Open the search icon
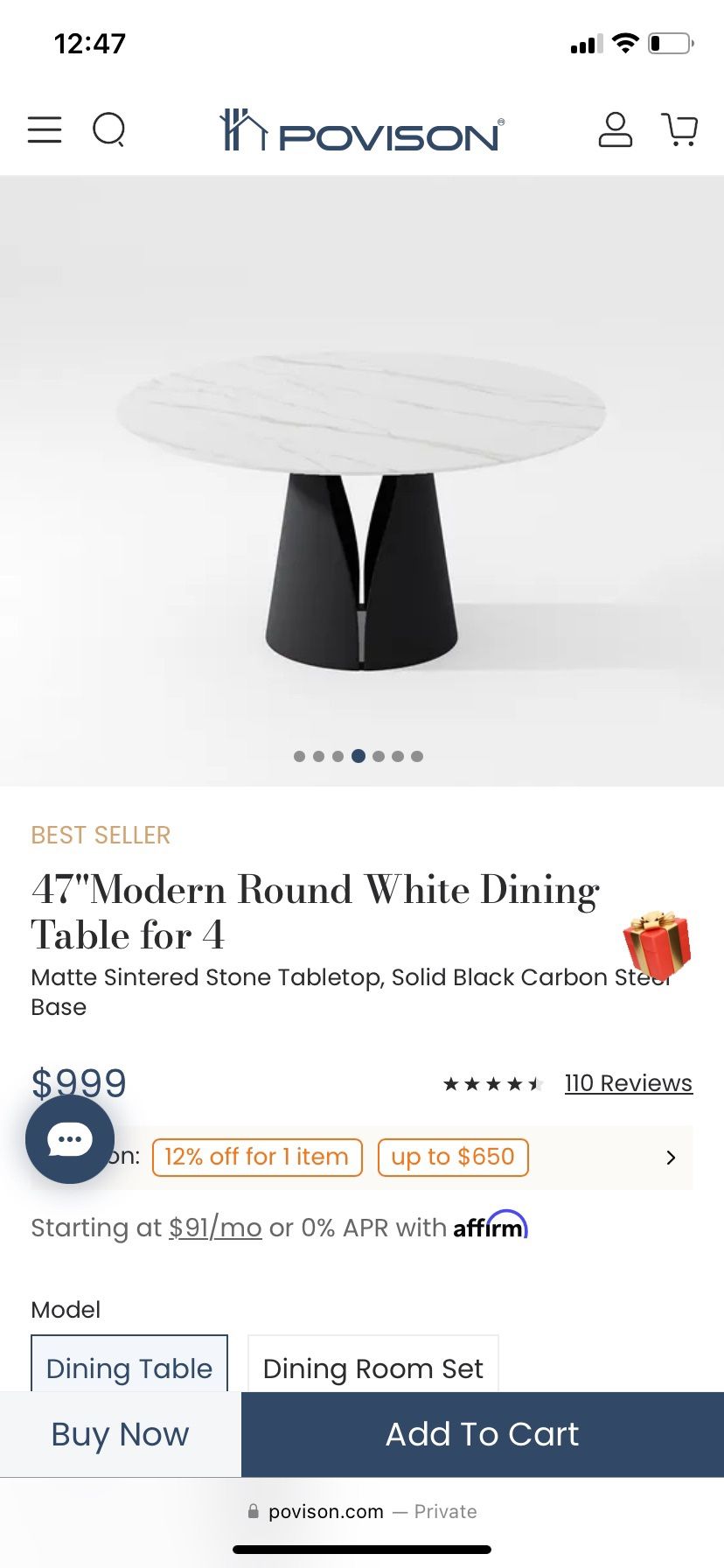 tap(108, 129)
